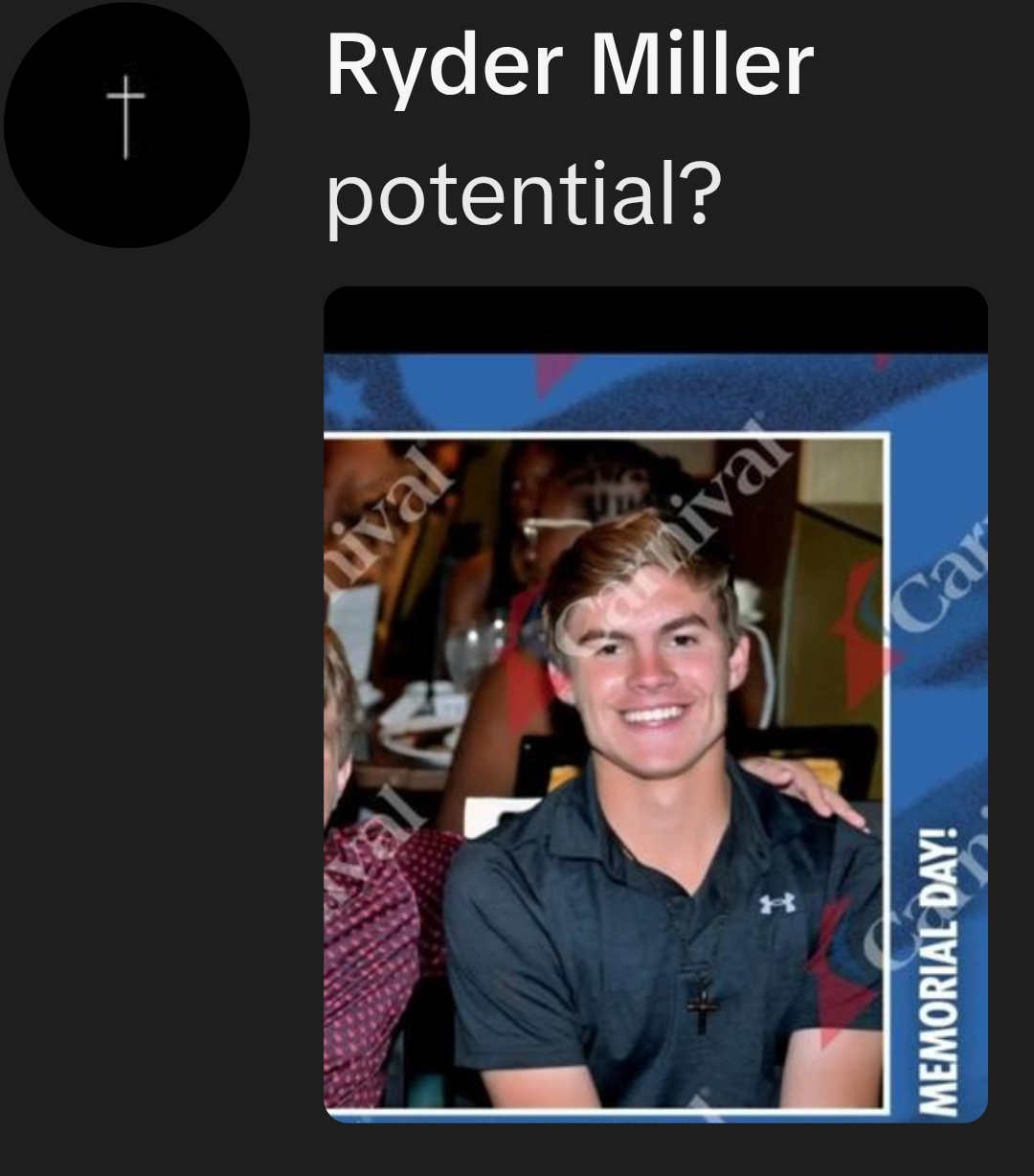Open Ryder Miller's profile from the username

(570, 66)
